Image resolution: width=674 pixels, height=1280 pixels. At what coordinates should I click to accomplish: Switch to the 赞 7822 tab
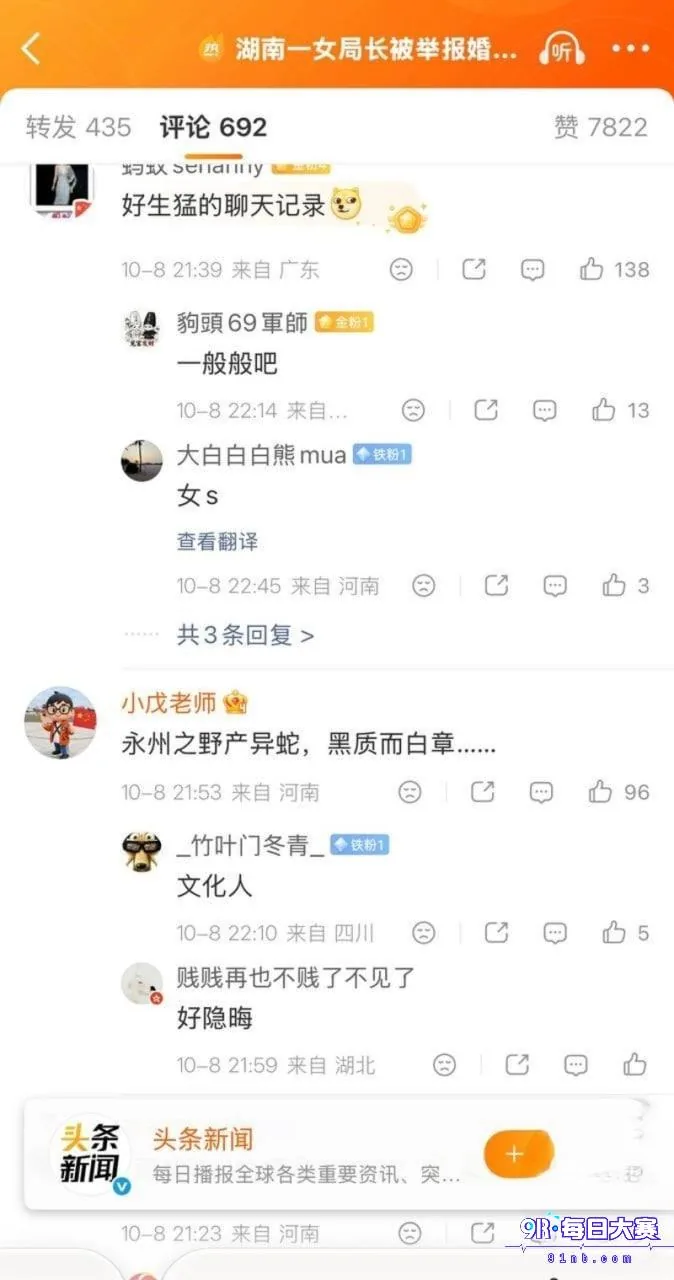pos(601,127)
